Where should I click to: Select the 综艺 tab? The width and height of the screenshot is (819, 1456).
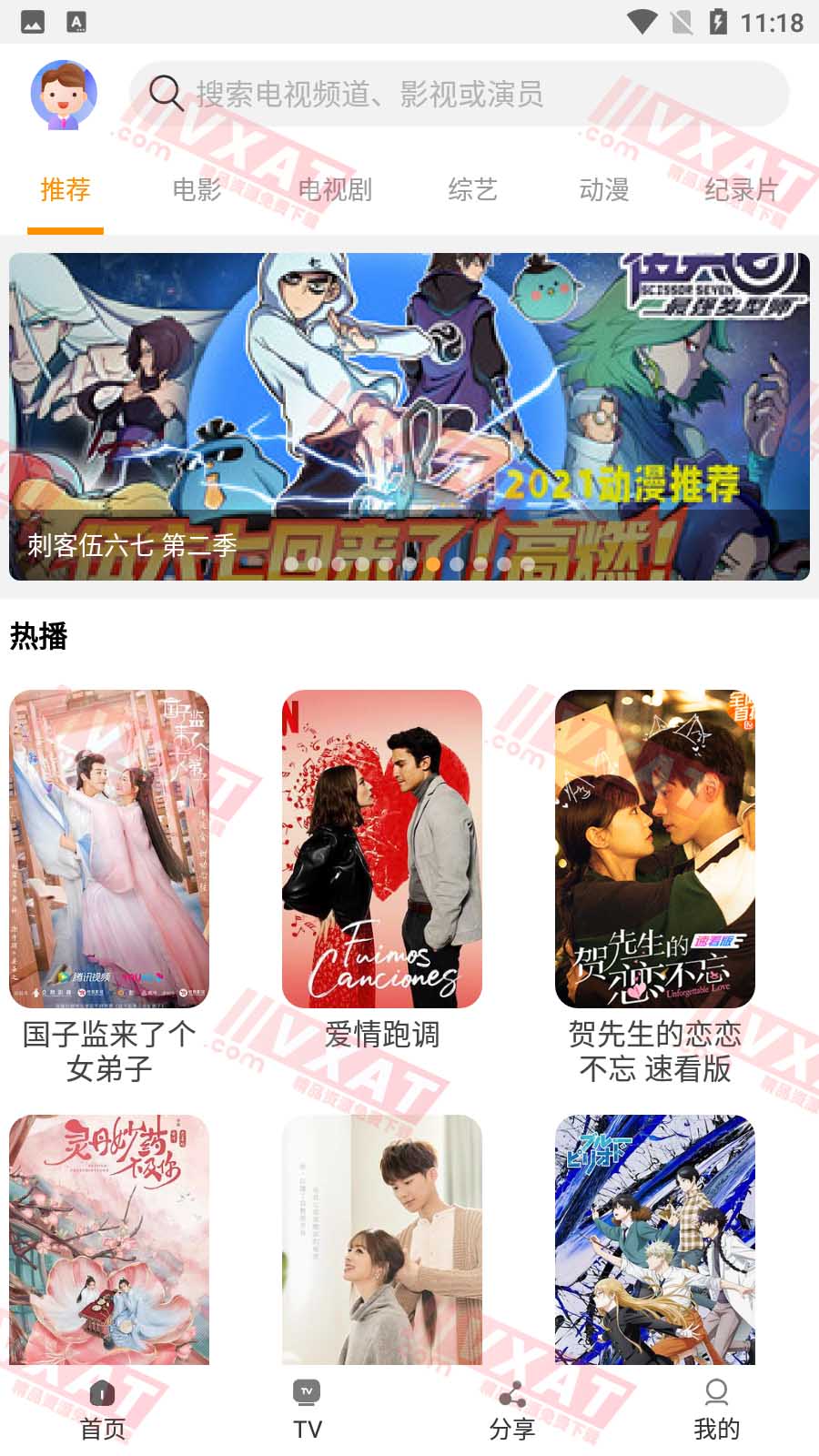[x=472, y=191]
